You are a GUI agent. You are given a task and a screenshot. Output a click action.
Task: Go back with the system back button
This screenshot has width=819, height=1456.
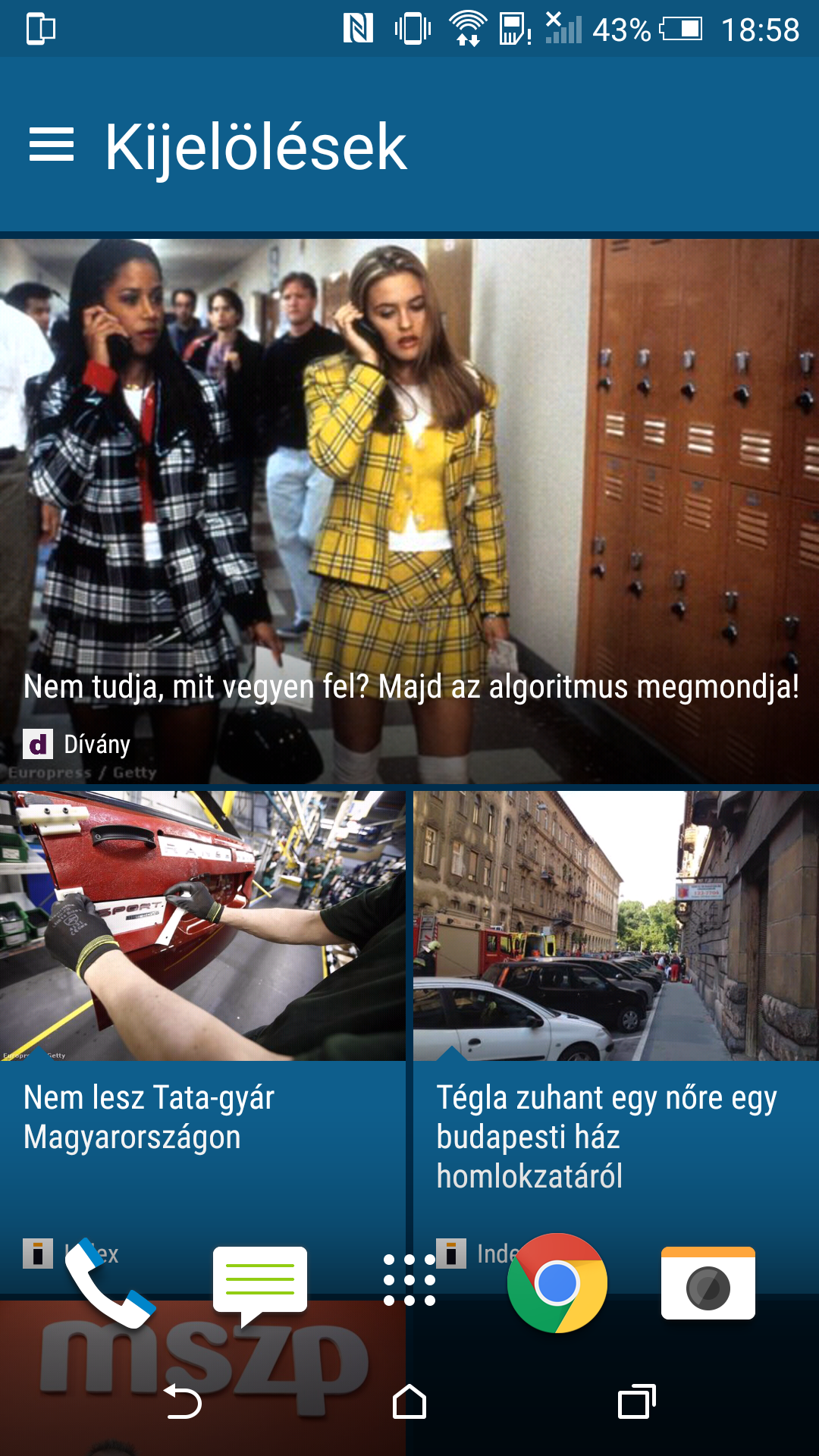pos(183,1401)
